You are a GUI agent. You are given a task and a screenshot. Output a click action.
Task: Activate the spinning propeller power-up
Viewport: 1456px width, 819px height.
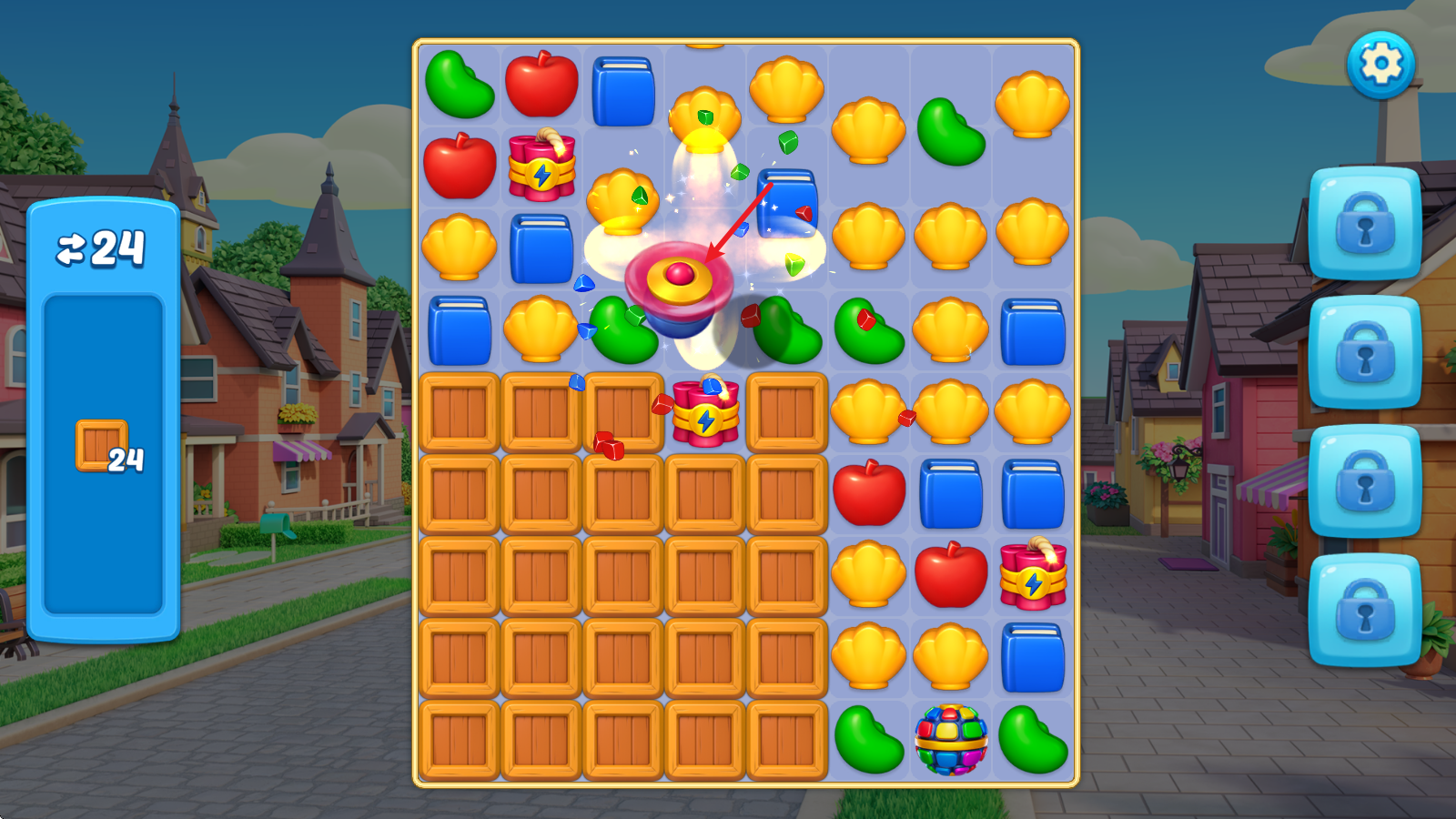click(680, 278)
